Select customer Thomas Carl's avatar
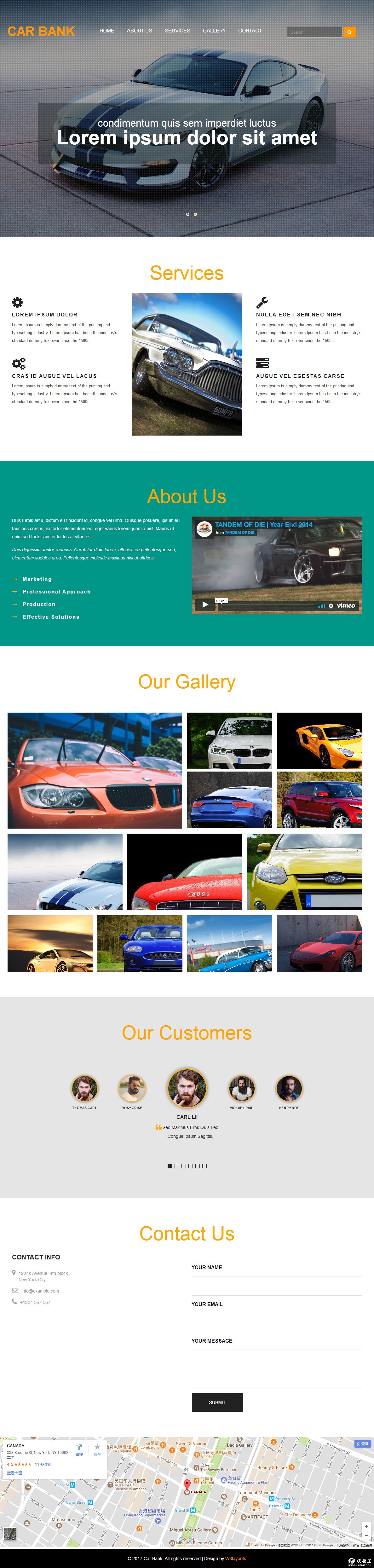The height and width of the screenshot is (1568, 374). pos(84,1088)
